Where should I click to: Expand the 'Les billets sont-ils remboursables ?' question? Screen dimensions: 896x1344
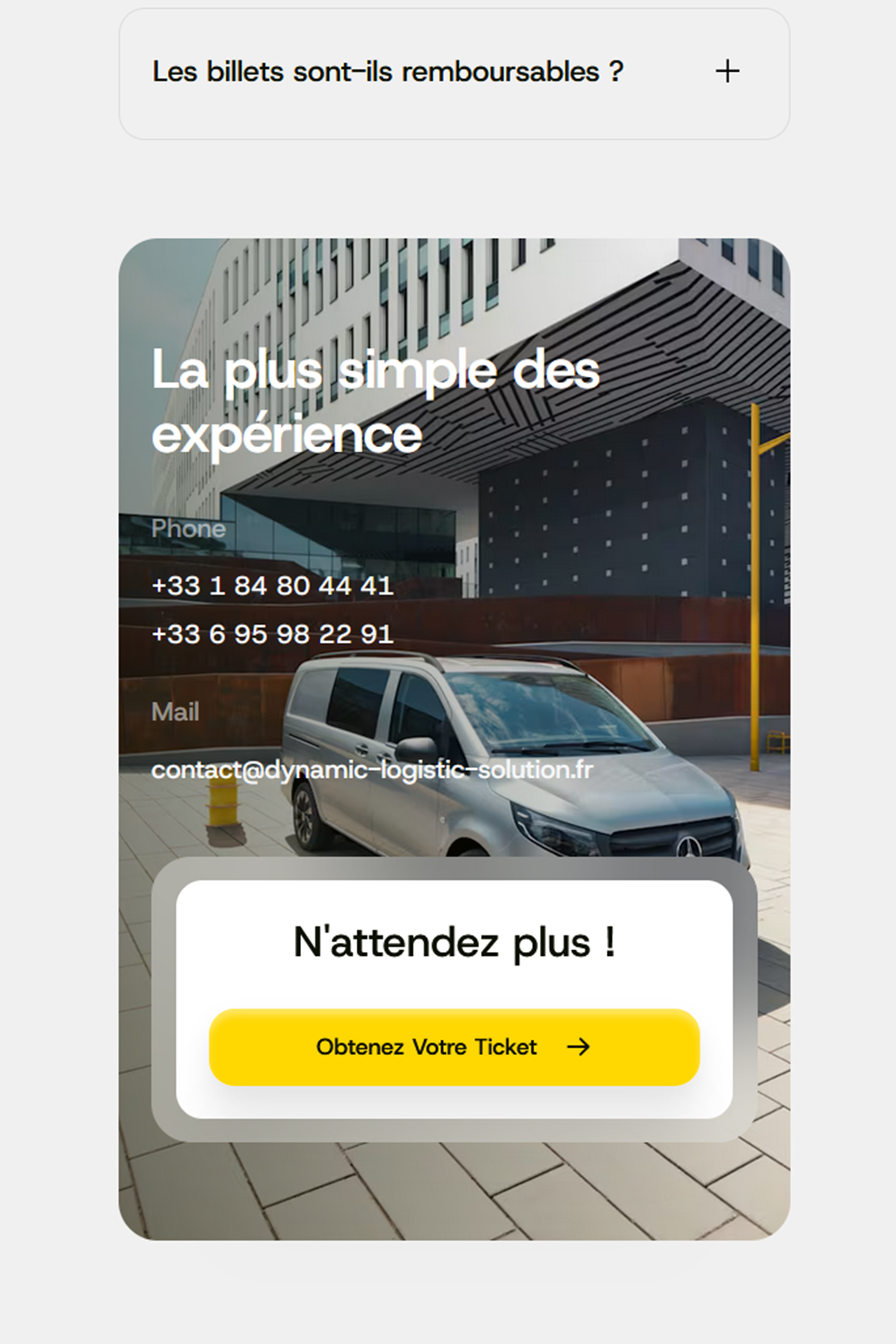[727, 72]
